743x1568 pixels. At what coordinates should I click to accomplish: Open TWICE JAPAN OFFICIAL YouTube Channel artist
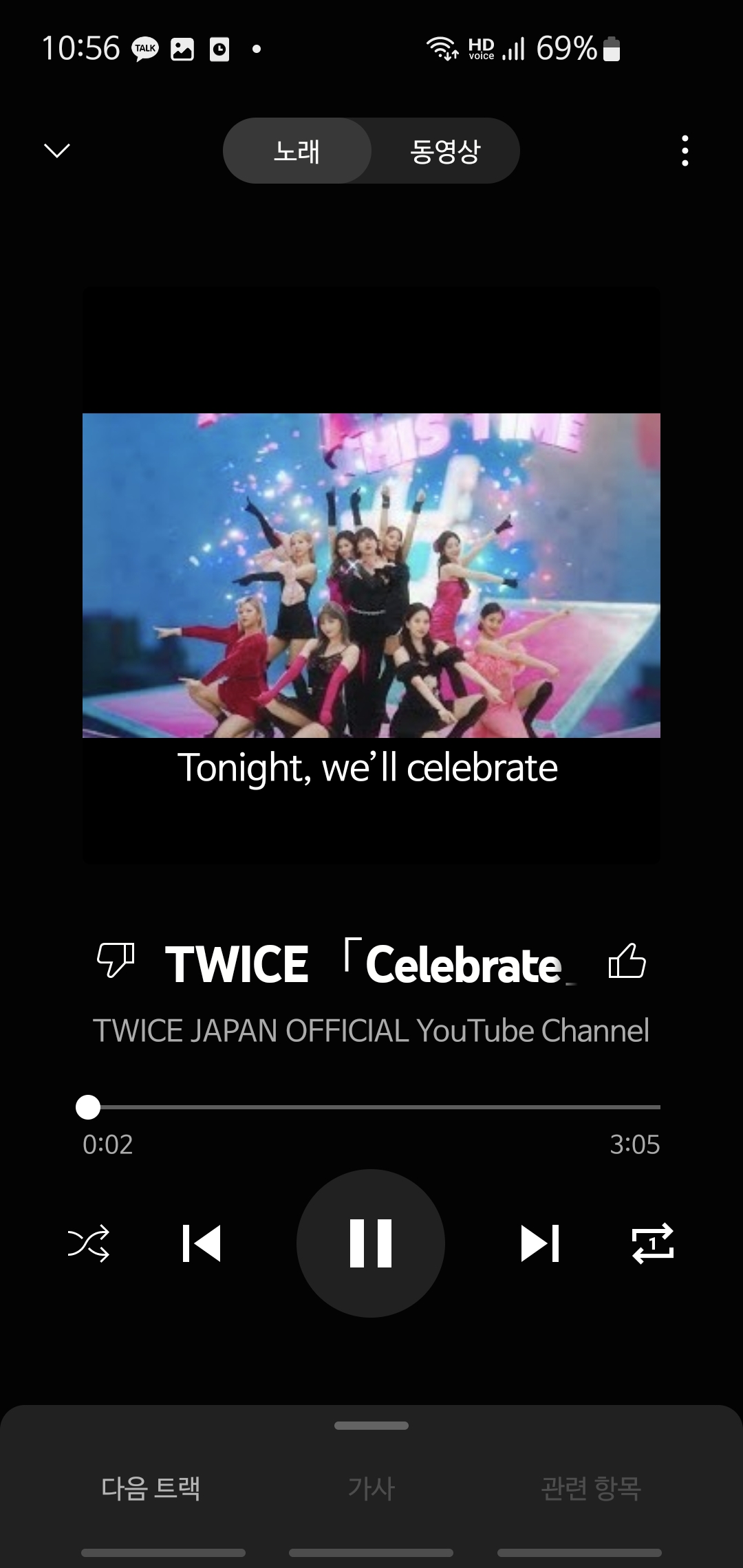pyautogui.click(x=371, y=1030)
